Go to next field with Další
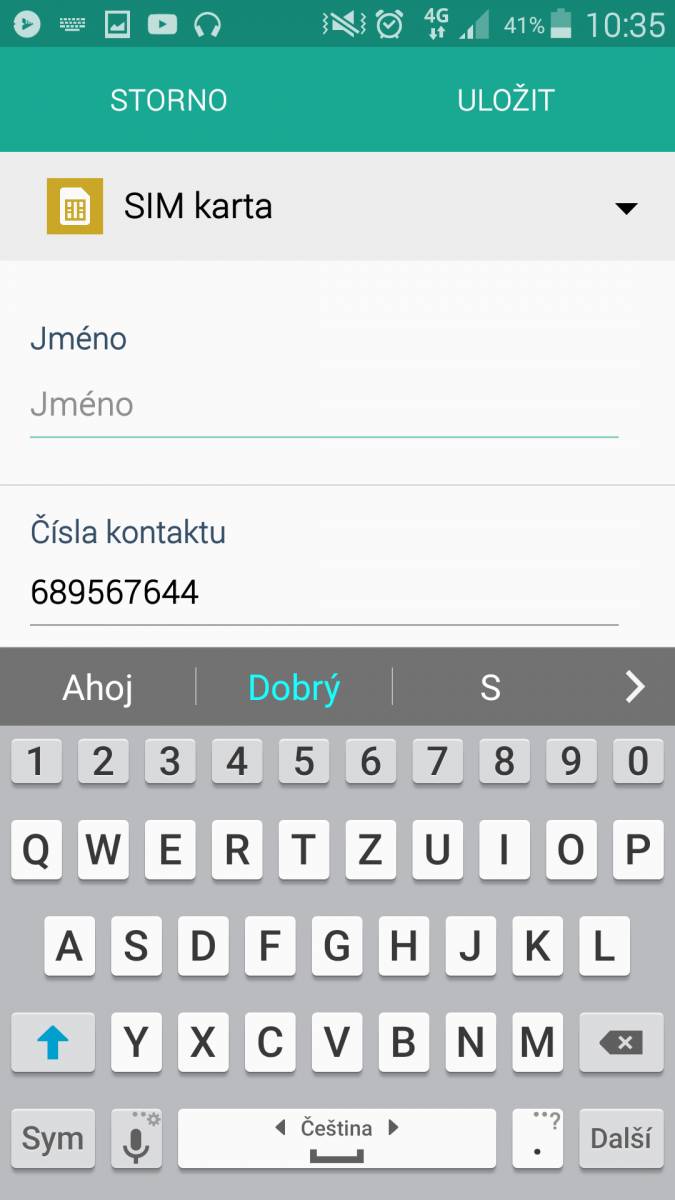 pos(621,1138)
